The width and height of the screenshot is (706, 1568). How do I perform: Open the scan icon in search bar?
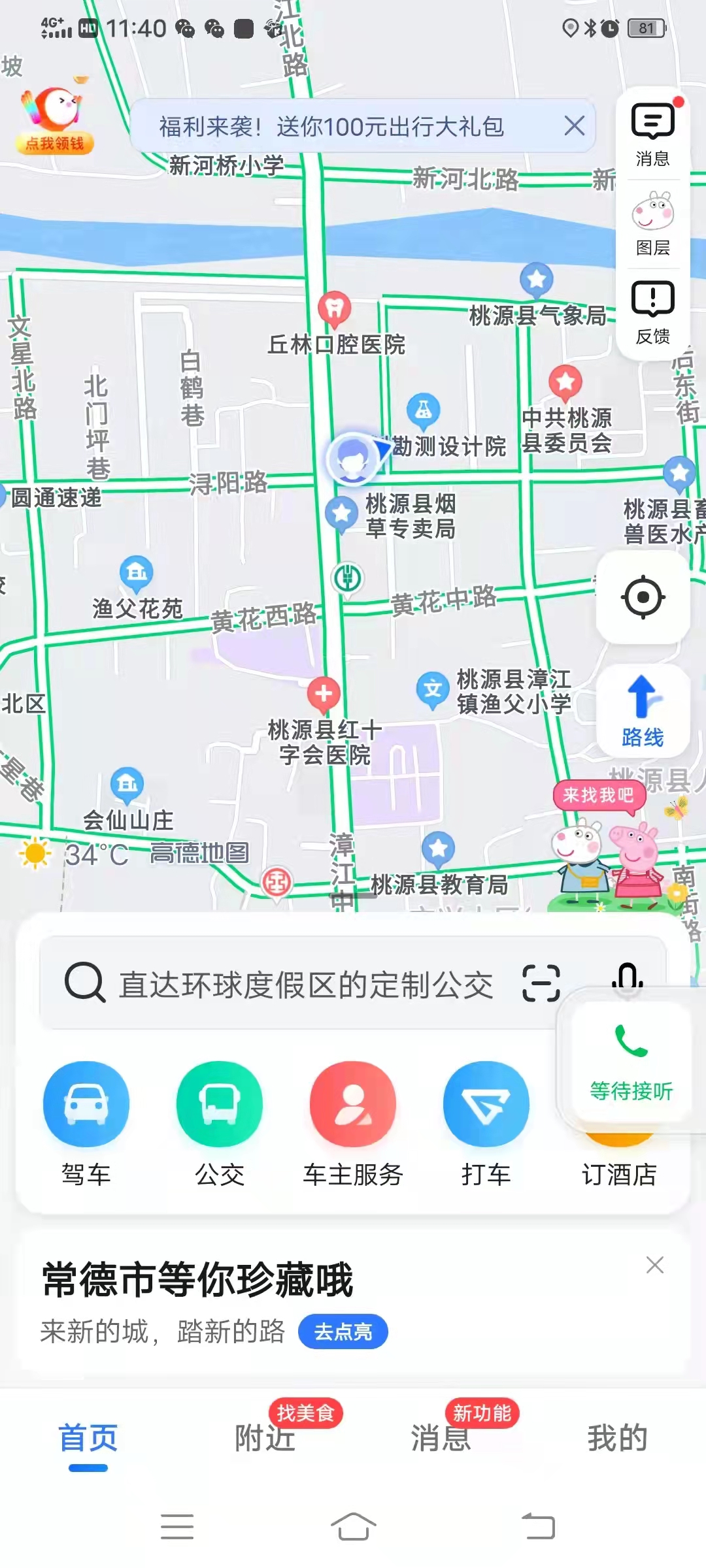click(541, 983)
